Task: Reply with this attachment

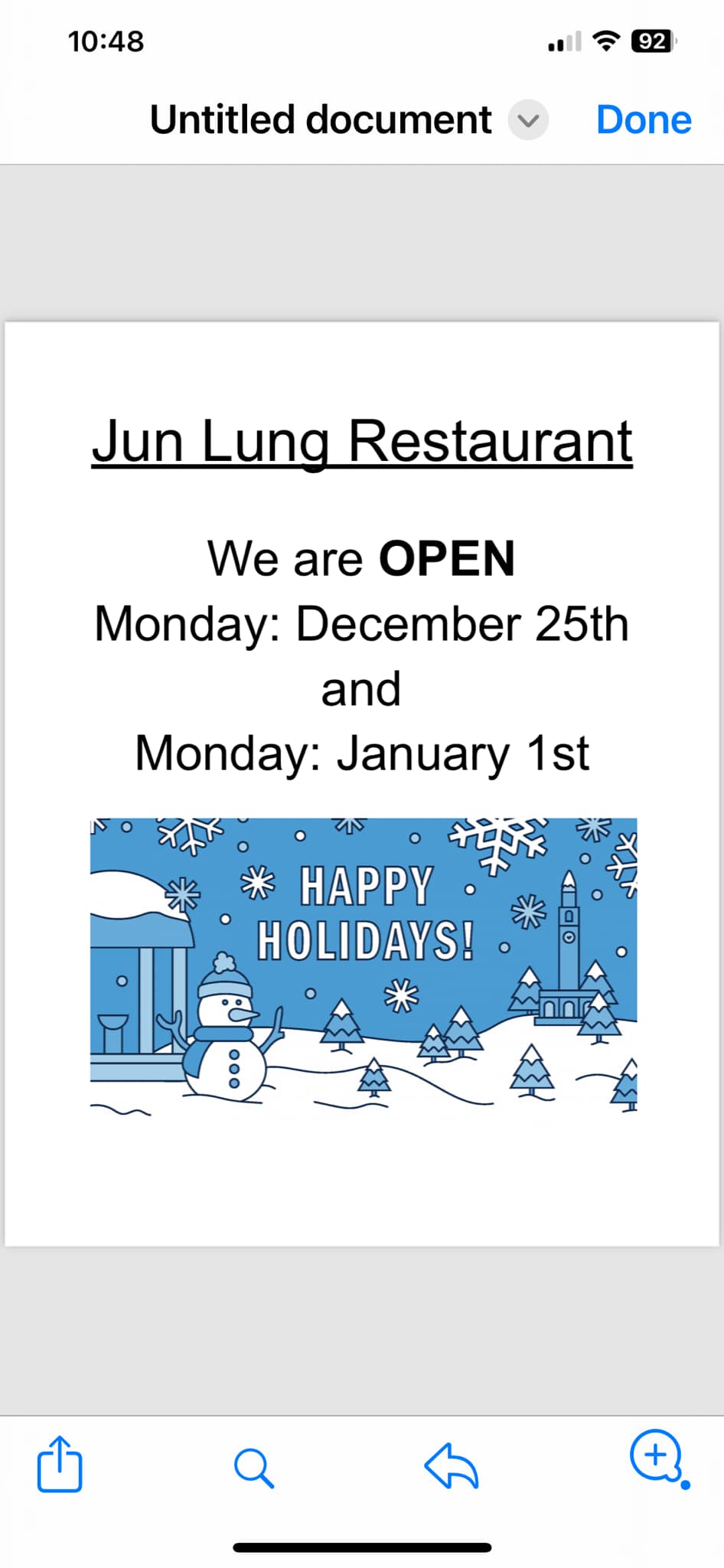Action: point(452,1465)
